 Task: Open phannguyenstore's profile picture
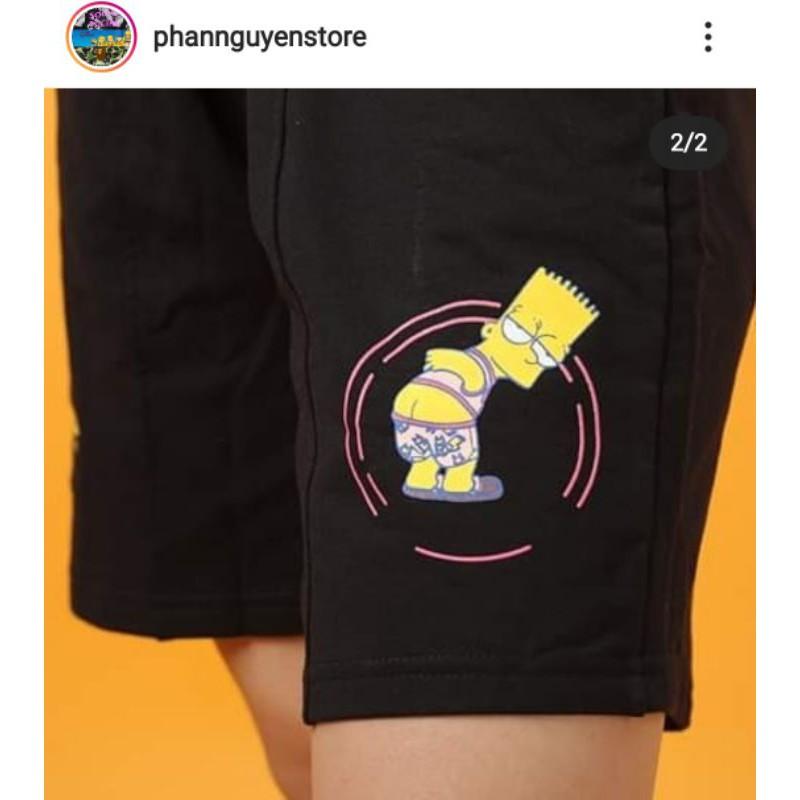pos(102,37)
